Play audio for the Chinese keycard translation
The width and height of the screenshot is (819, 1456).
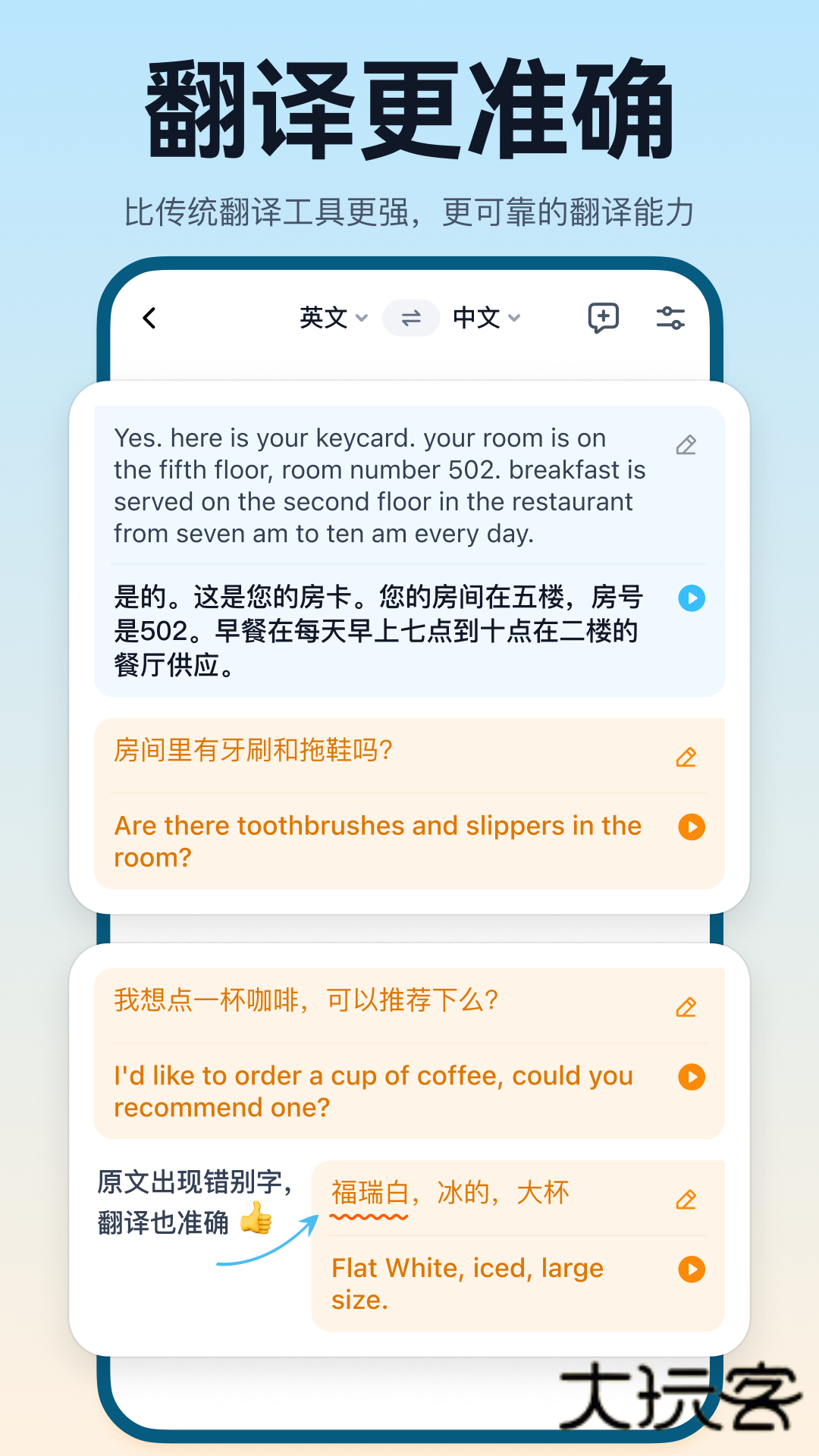pyautogui.click(x=691, y=599)
